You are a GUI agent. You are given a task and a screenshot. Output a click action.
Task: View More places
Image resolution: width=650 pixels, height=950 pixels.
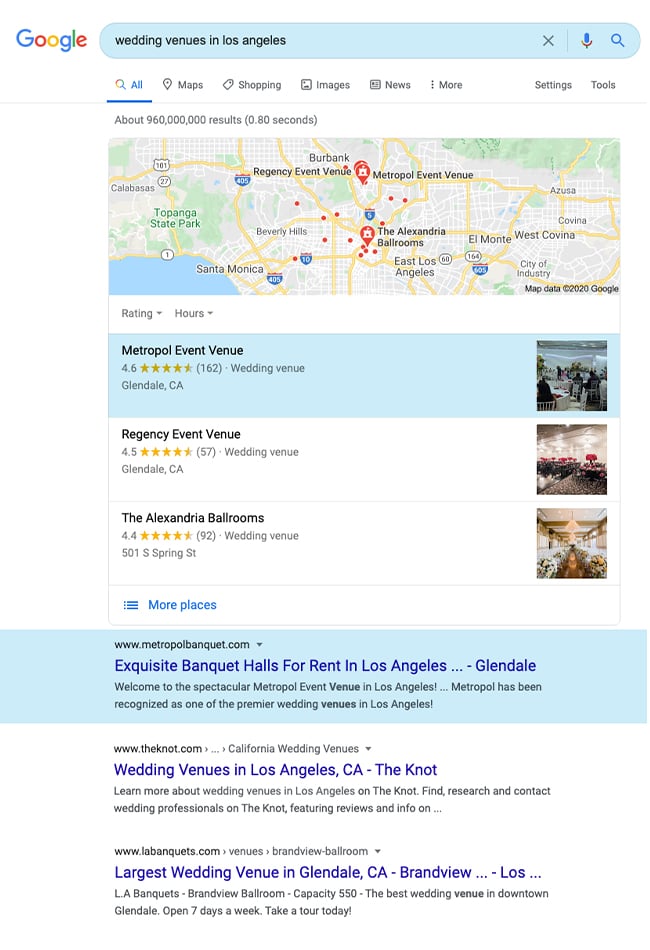point(182,605)
